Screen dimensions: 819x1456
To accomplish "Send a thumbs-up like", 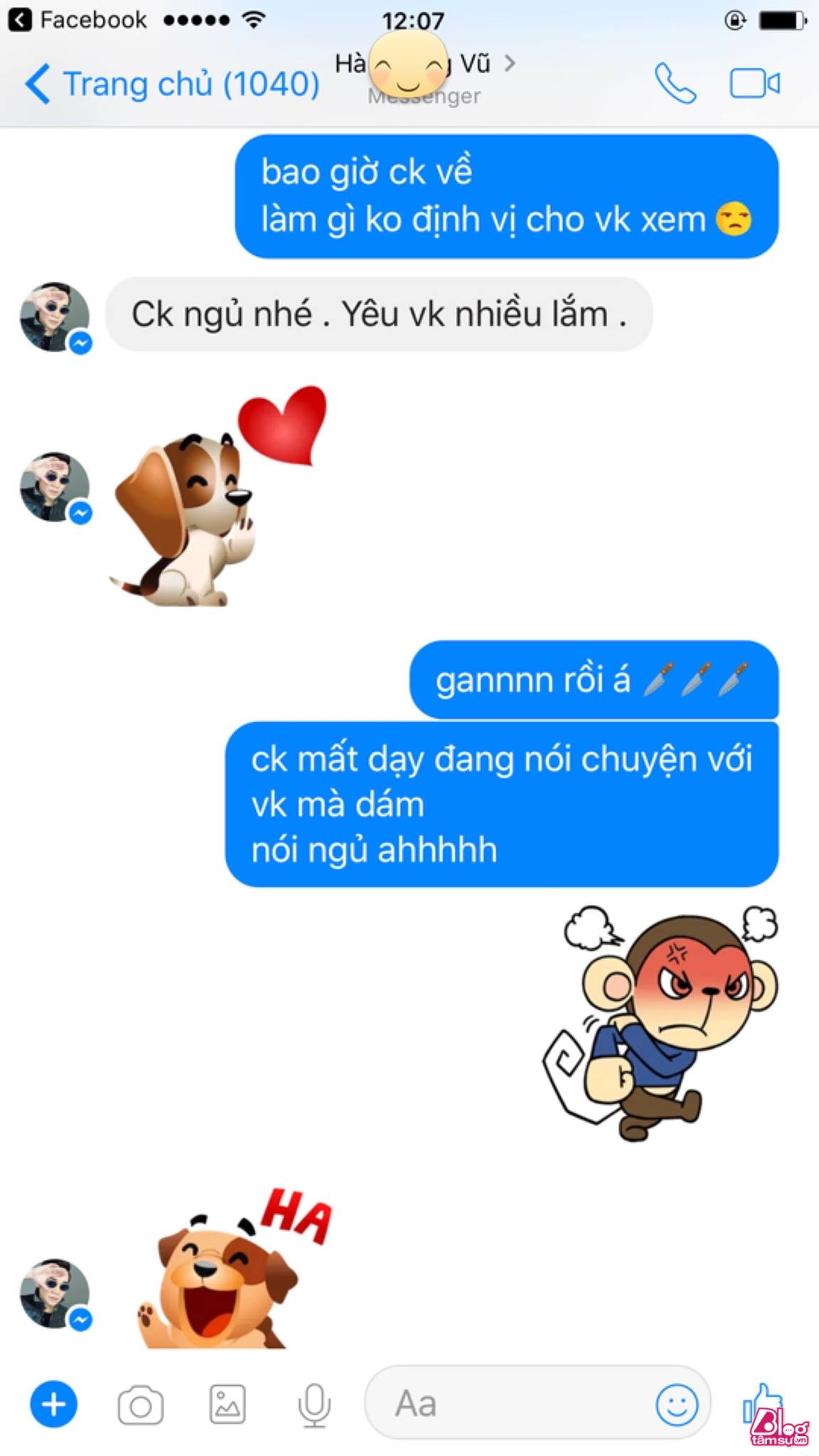I will (762, 1402).
